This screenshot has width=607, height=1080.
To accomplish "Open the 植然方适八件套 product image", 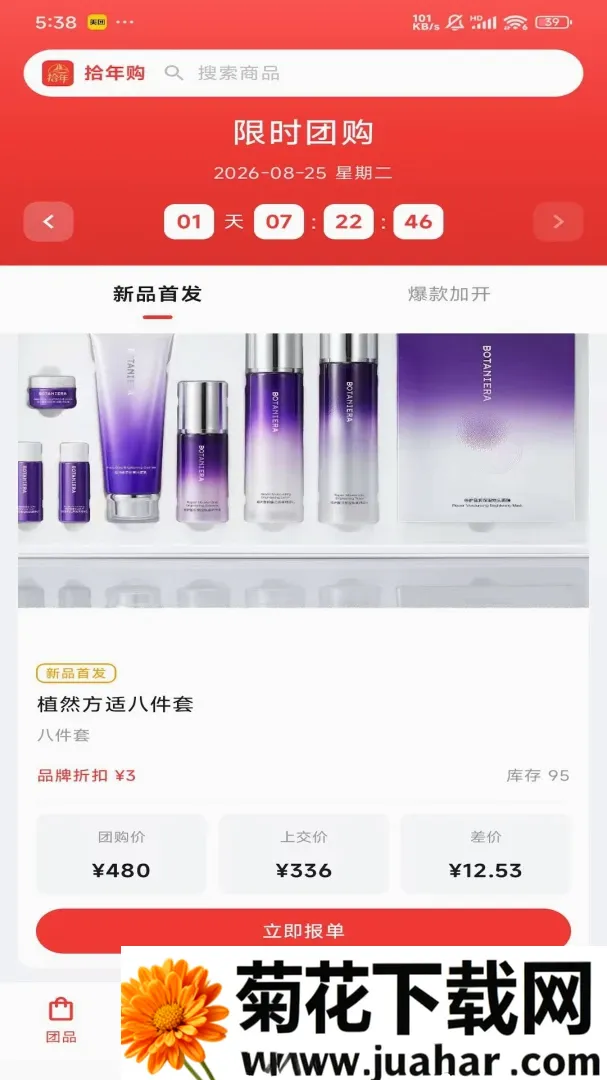I will click(x=303, y=470).
